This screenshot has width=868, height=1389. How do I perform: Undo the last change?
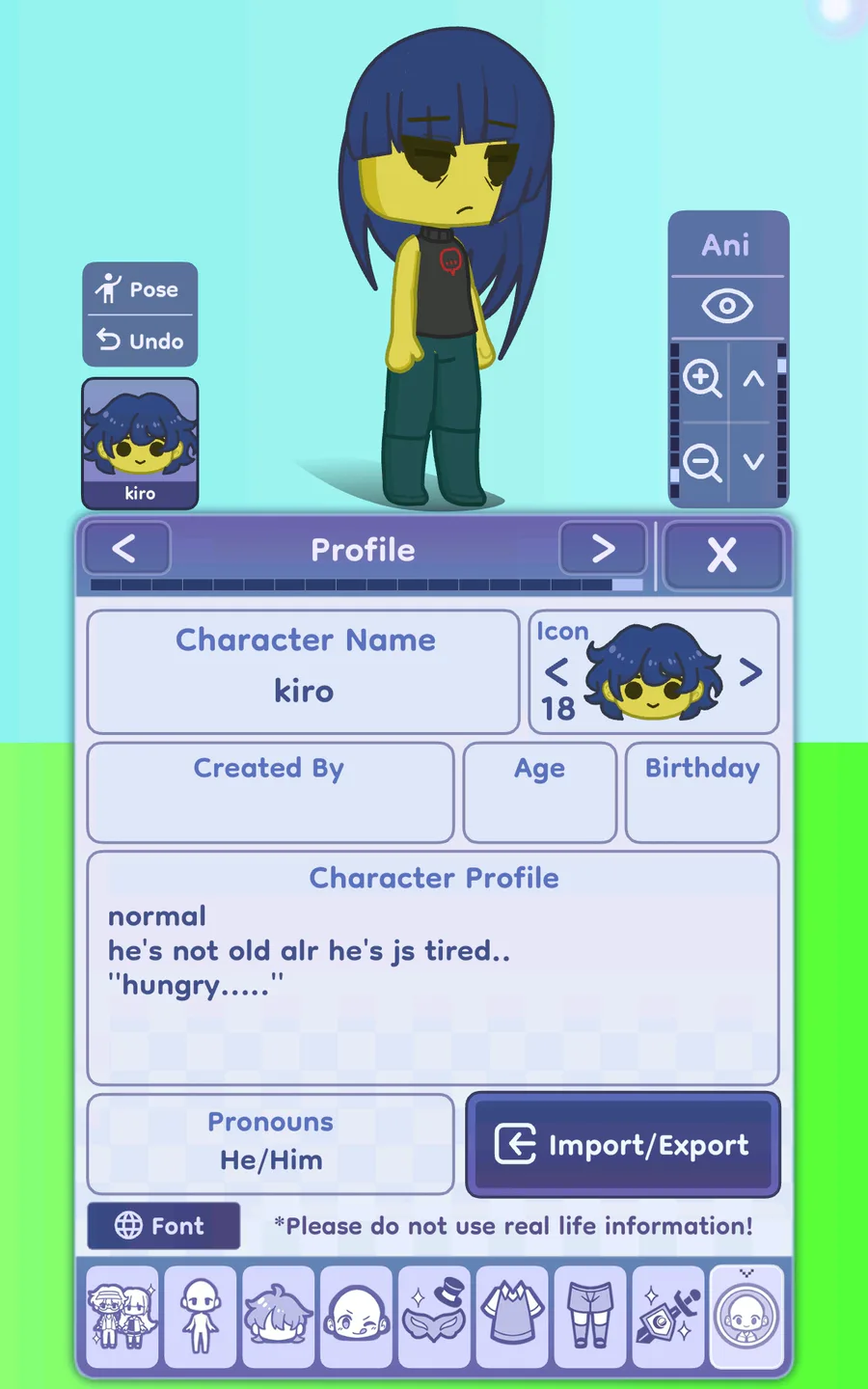tap(140, 340)
